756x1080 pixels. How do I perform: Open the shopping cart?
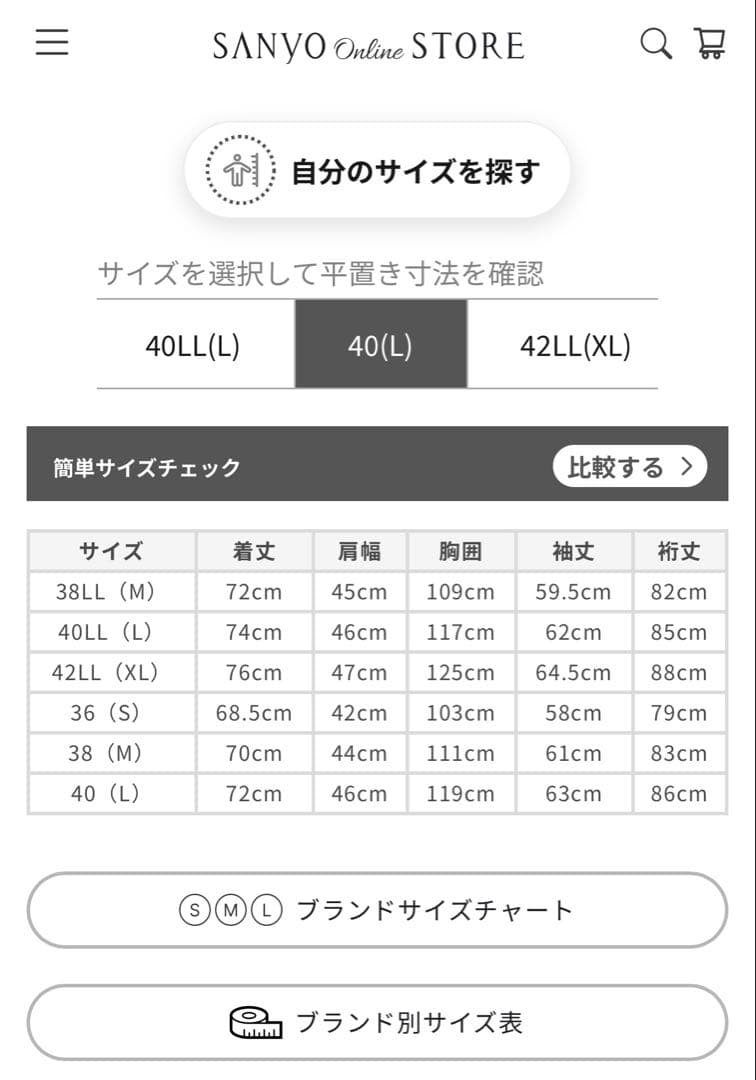tap(709, 44)
